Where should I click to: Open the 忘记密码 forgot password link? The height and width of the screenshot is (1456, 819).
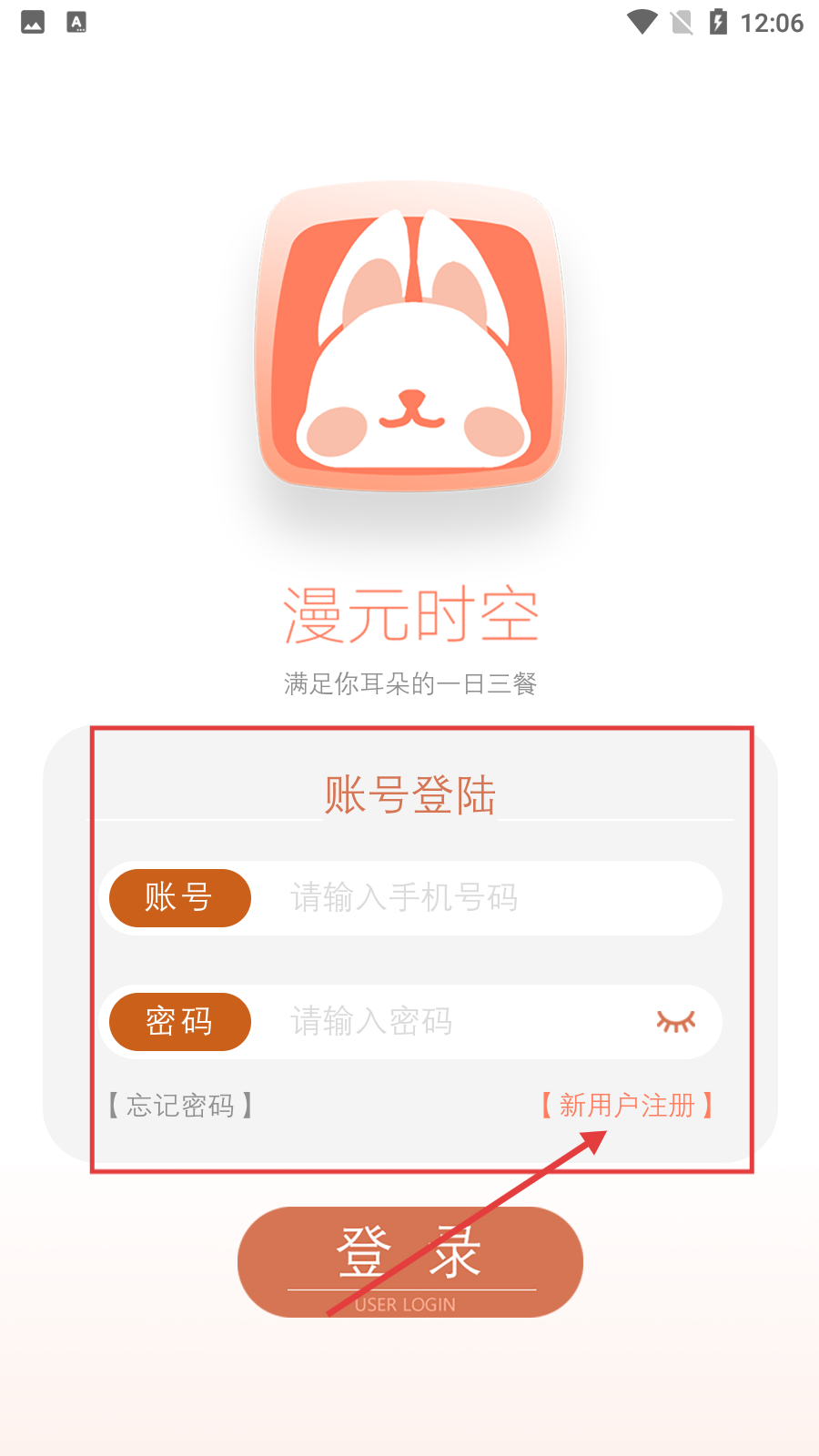point(180,1106)
